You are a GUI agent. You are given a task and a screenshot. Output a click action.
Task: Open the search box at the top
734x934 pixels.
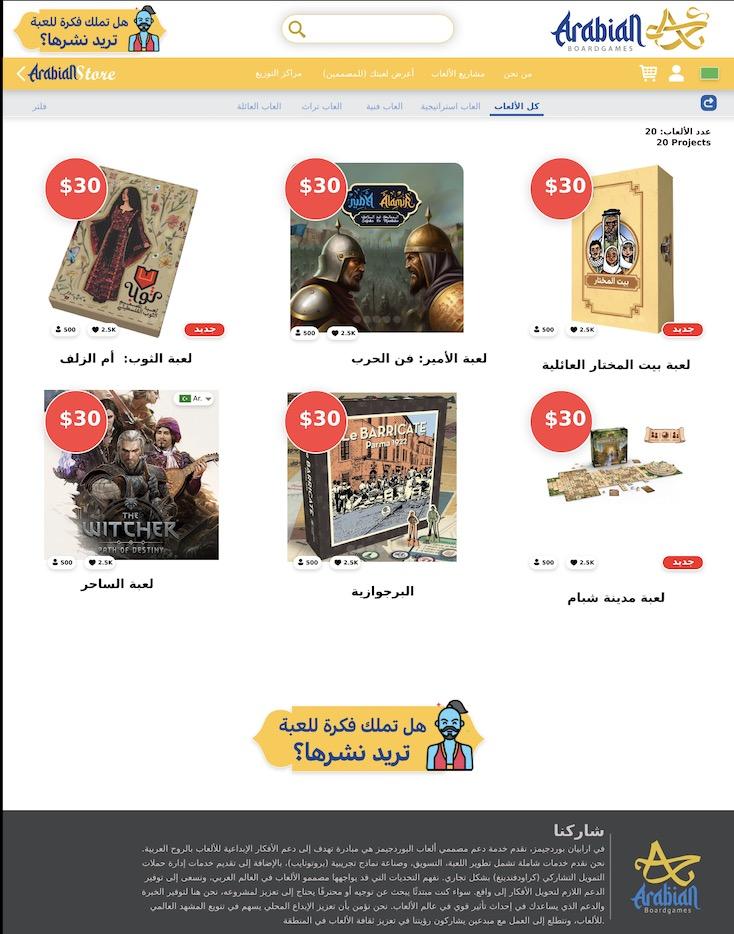(x=368, y=29)
